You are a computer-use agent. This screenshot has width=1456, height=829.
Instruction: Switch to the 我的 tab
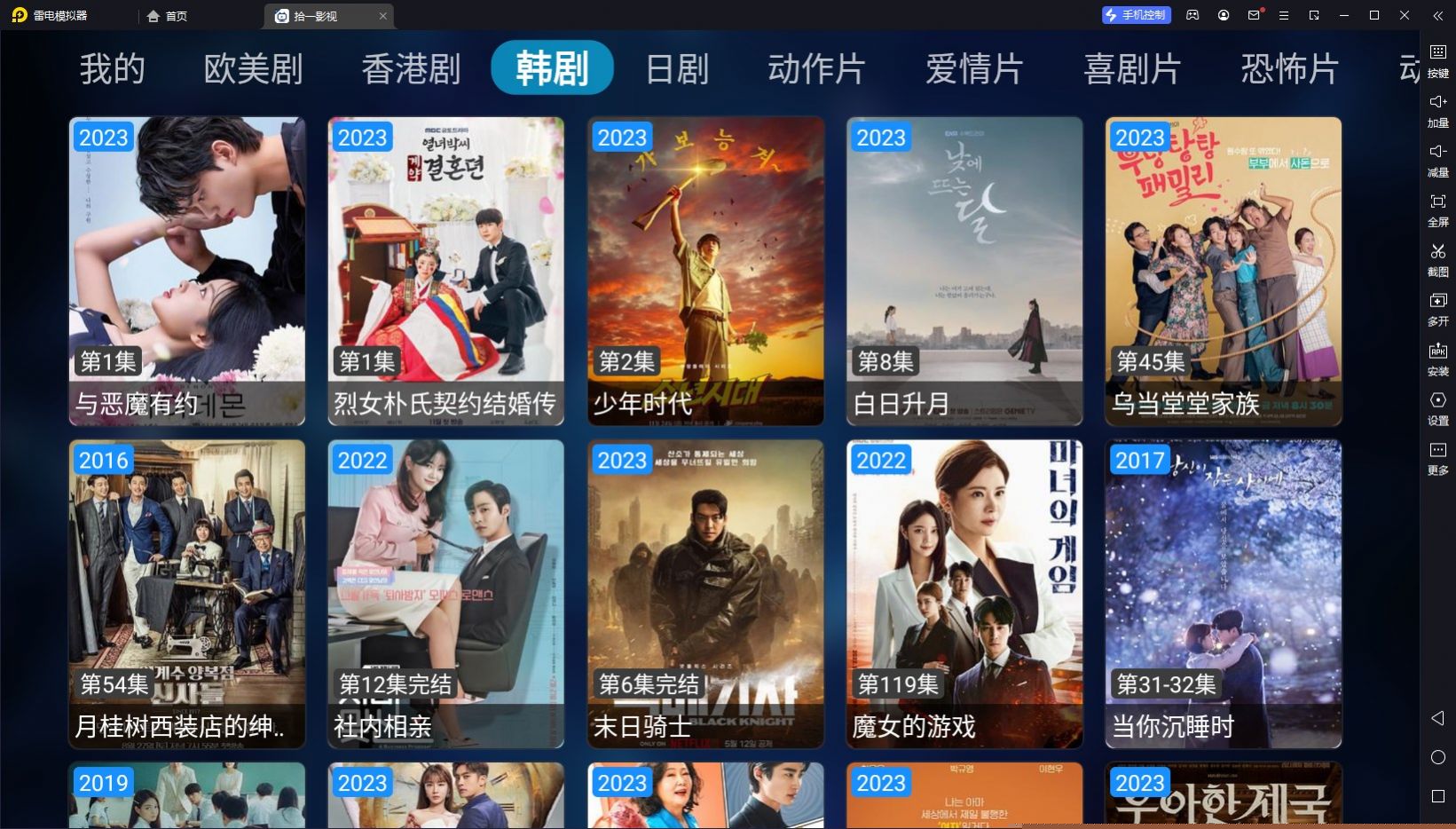[113, 68]
